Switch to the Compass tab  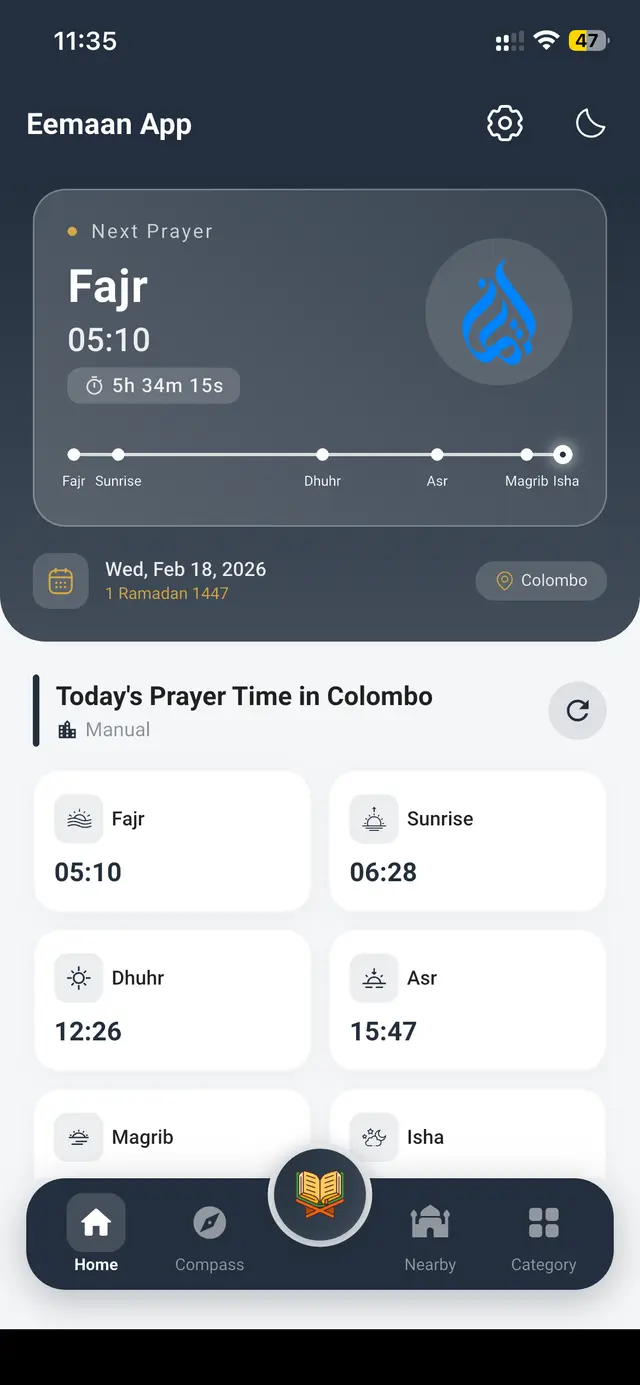[x=209, y=1237]
